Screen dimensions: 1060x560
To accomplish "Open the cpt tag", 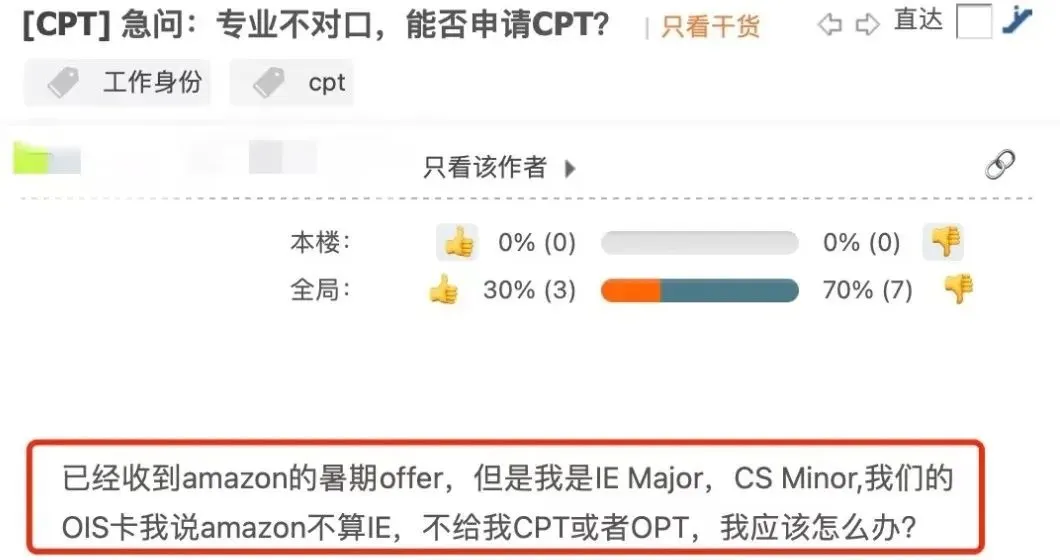I will pyautogui.click(x=292, y=83).
